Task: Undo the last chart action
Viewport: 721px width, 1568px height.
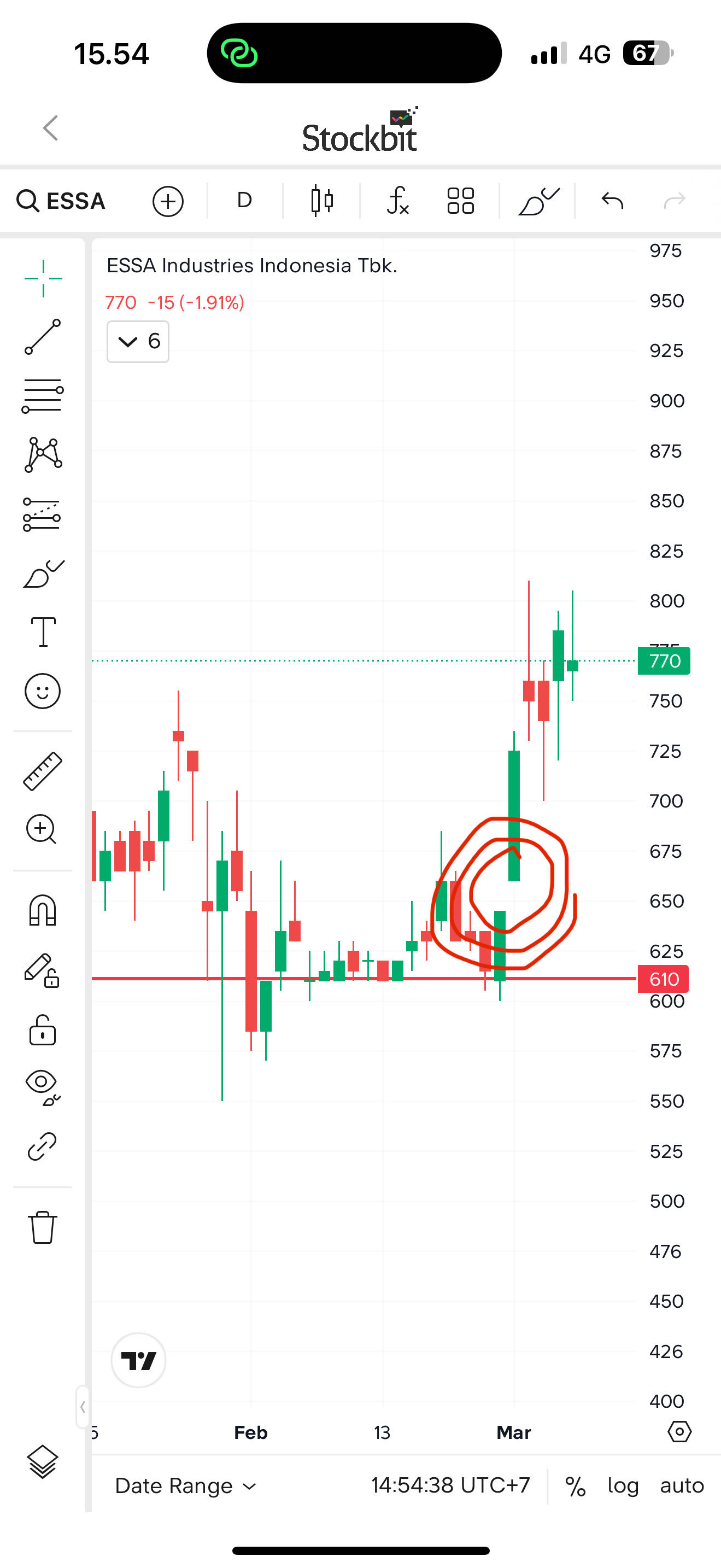Action: (612, 200)
